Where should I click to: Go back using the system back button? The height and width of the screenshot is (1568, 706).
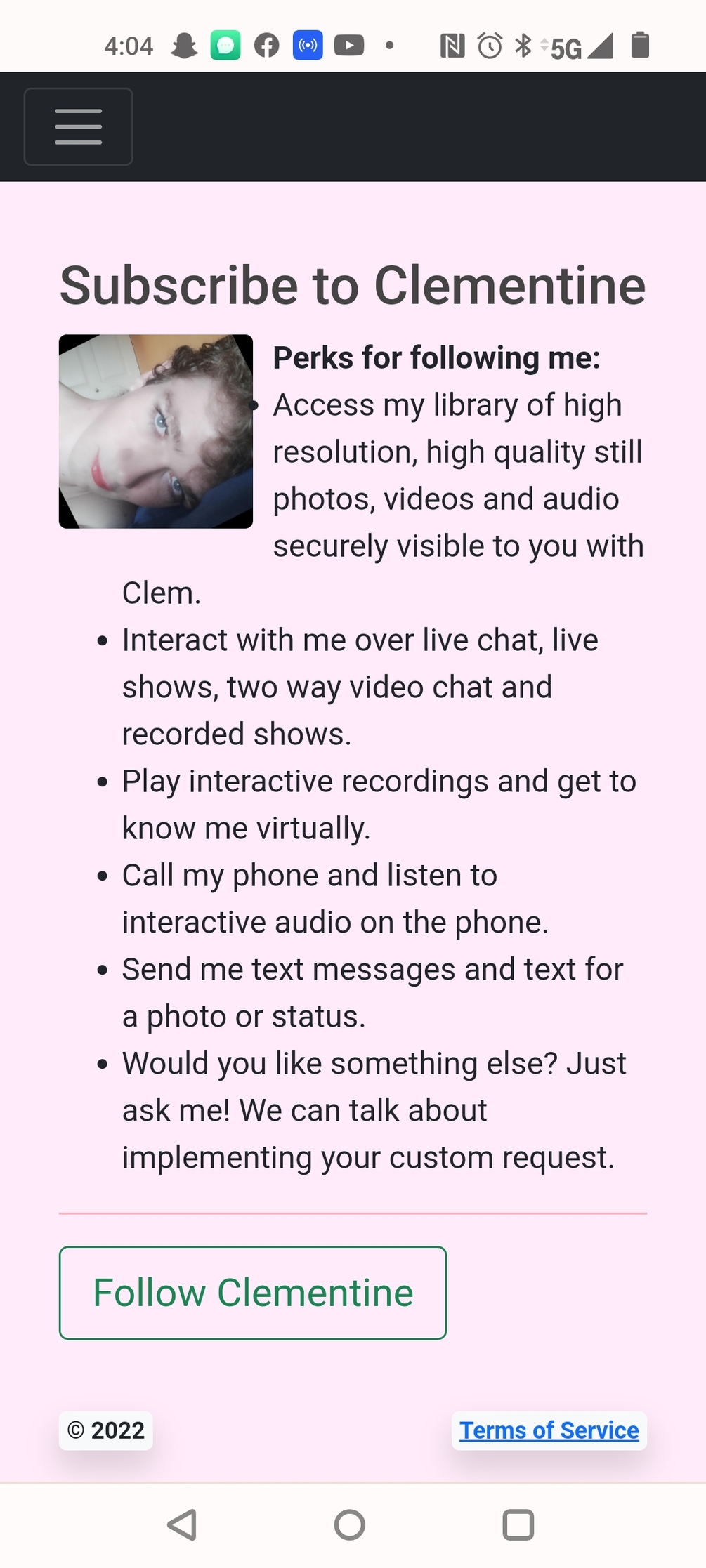click(x=182, y=1524)
